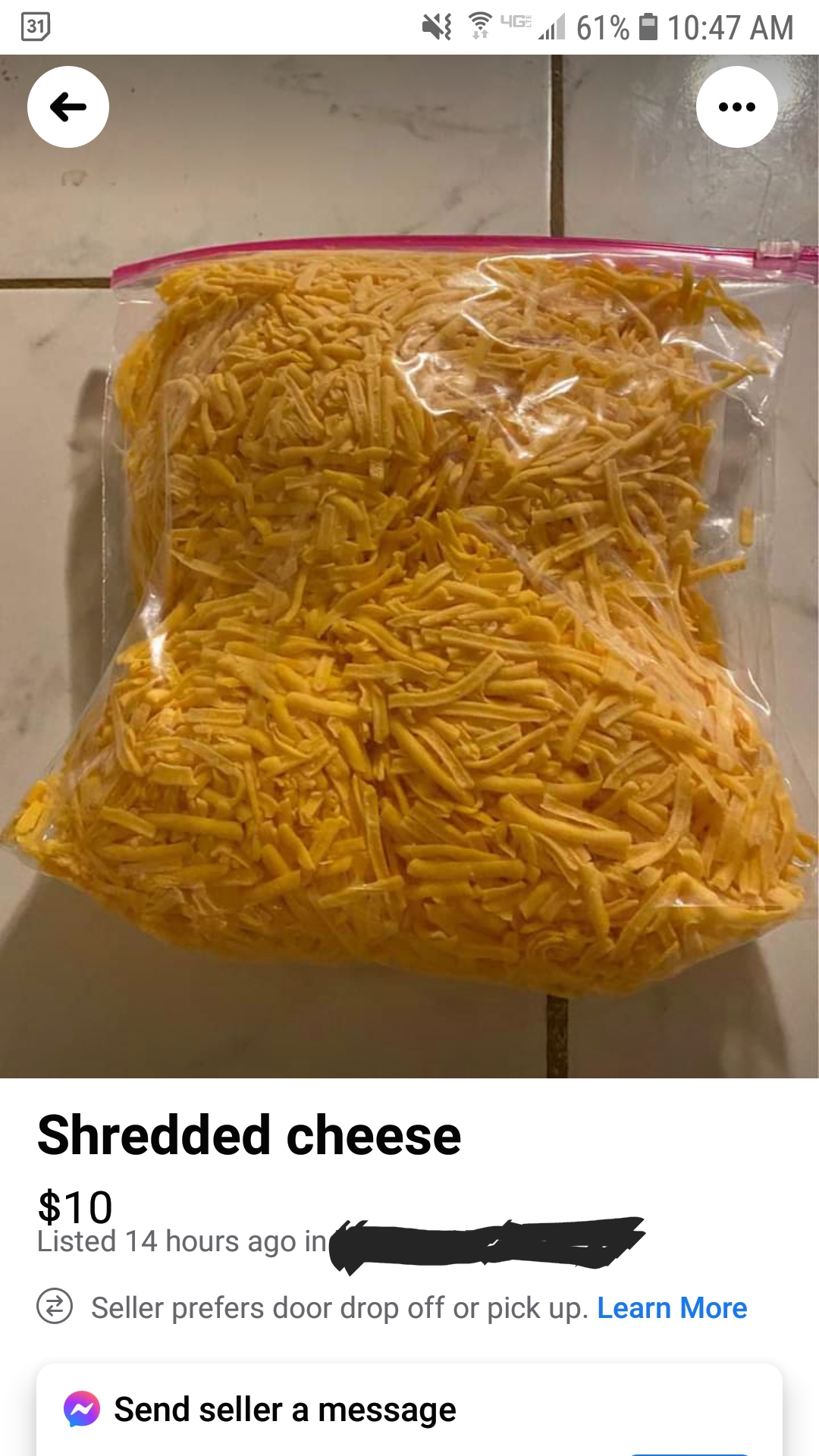The height and width of the screenshot is (1456, 819).
Task: Click the Wi-Fi status icon
Action: point(480,24)
